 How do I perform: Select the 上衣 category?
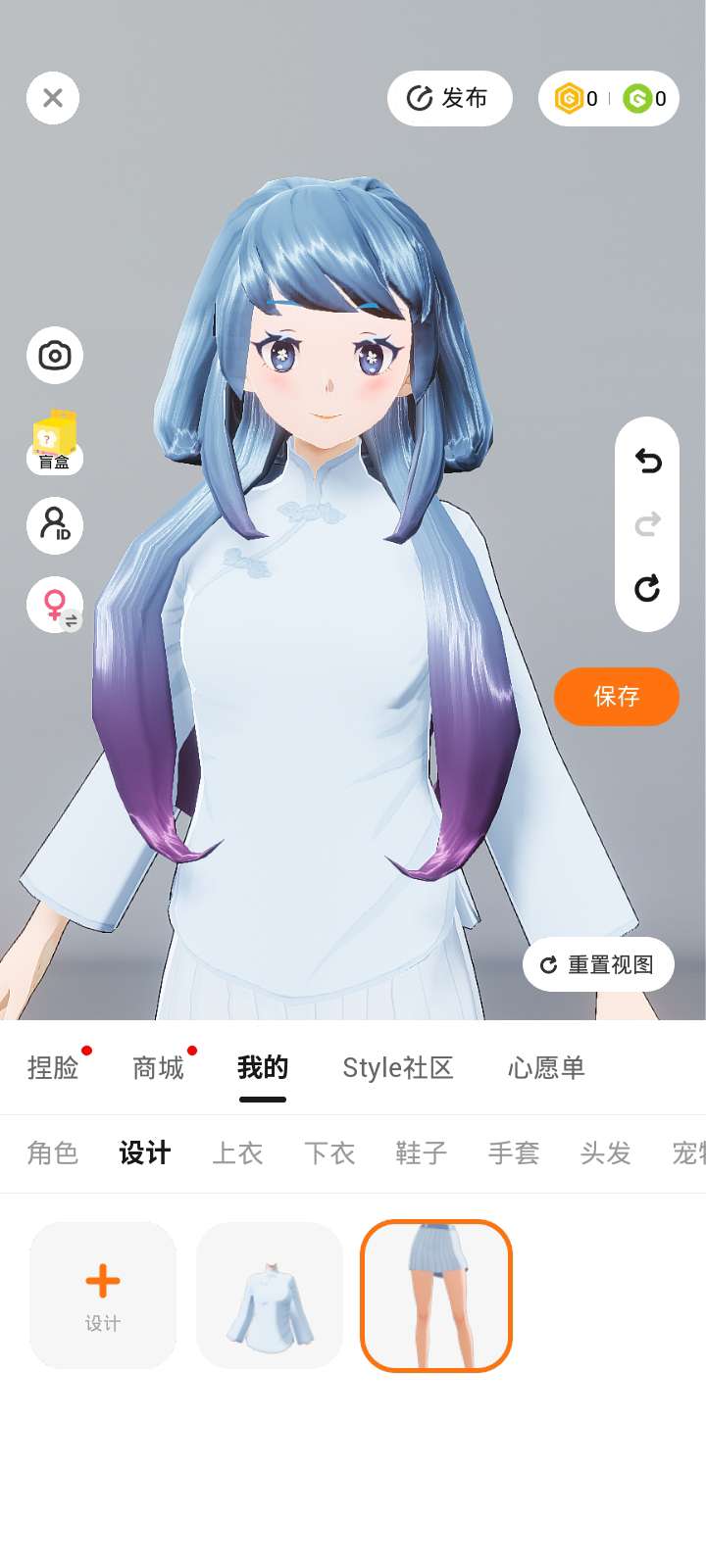[x=237, y=1153]
